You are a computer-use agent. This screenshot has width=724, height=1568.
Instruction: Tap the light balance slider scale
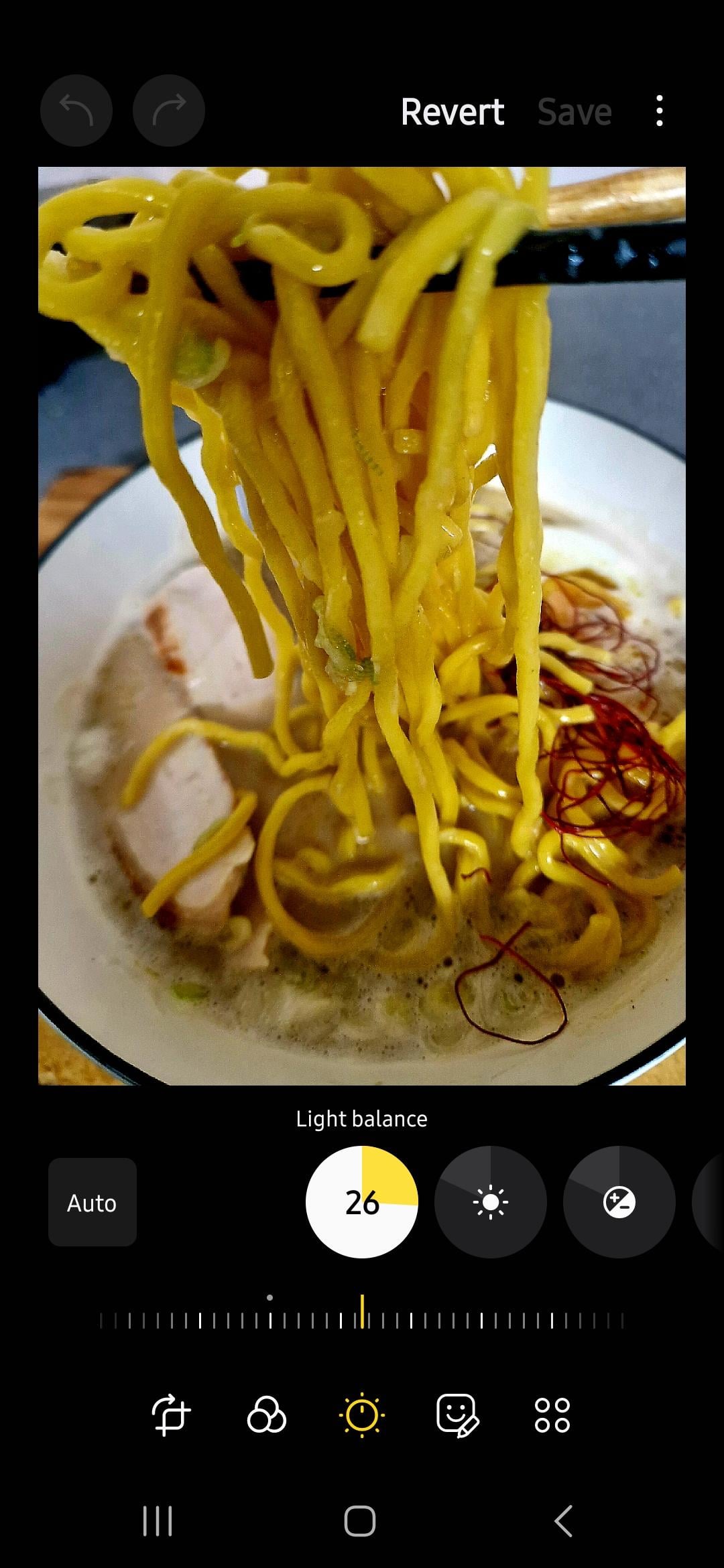pyautogui.click(x=362, y=1320)
